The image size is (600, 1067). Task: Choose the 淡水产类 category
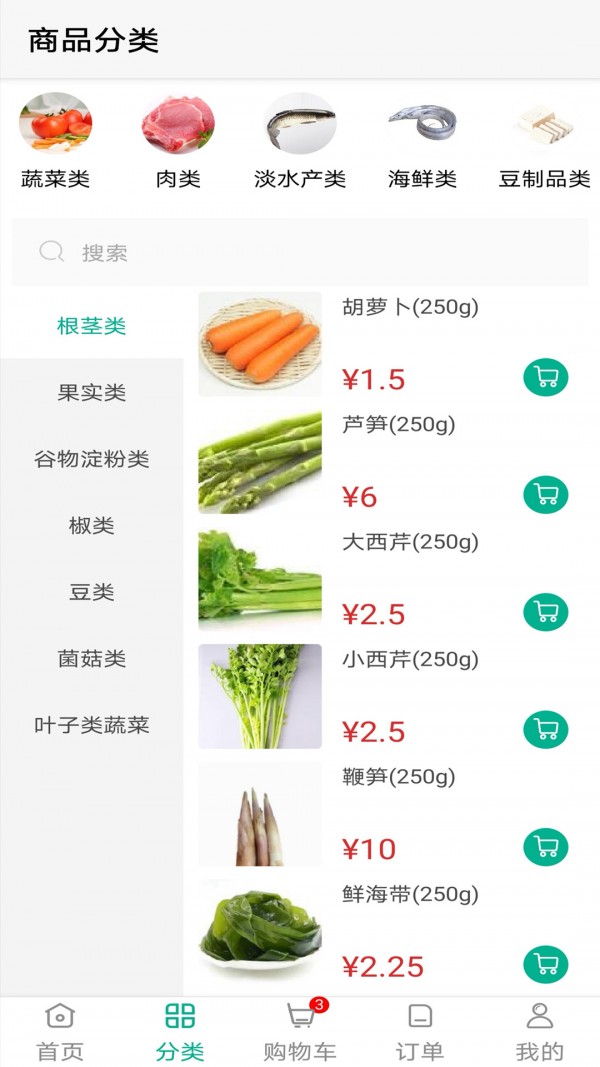click(x=300, y=141)
